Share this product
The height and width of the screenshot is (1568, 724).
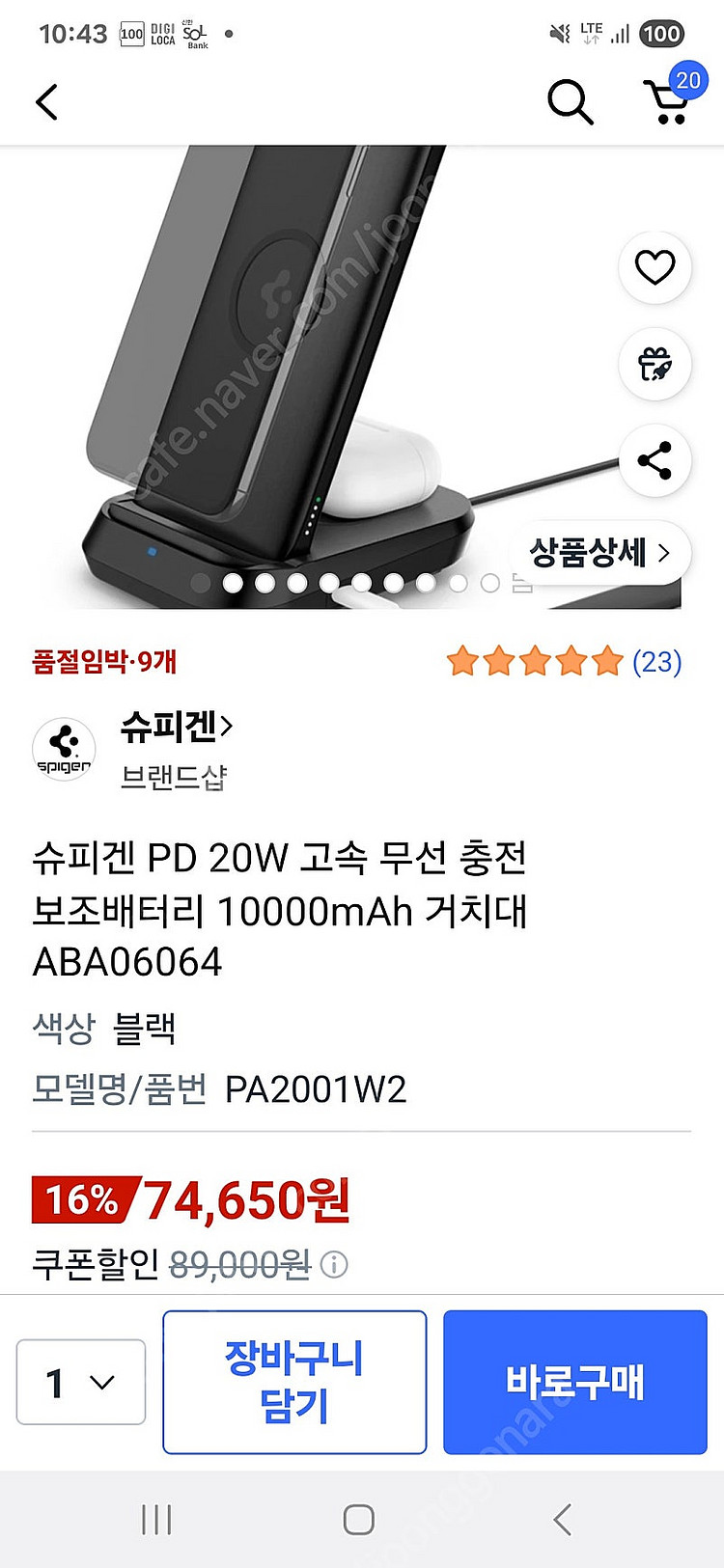point(654,460)
